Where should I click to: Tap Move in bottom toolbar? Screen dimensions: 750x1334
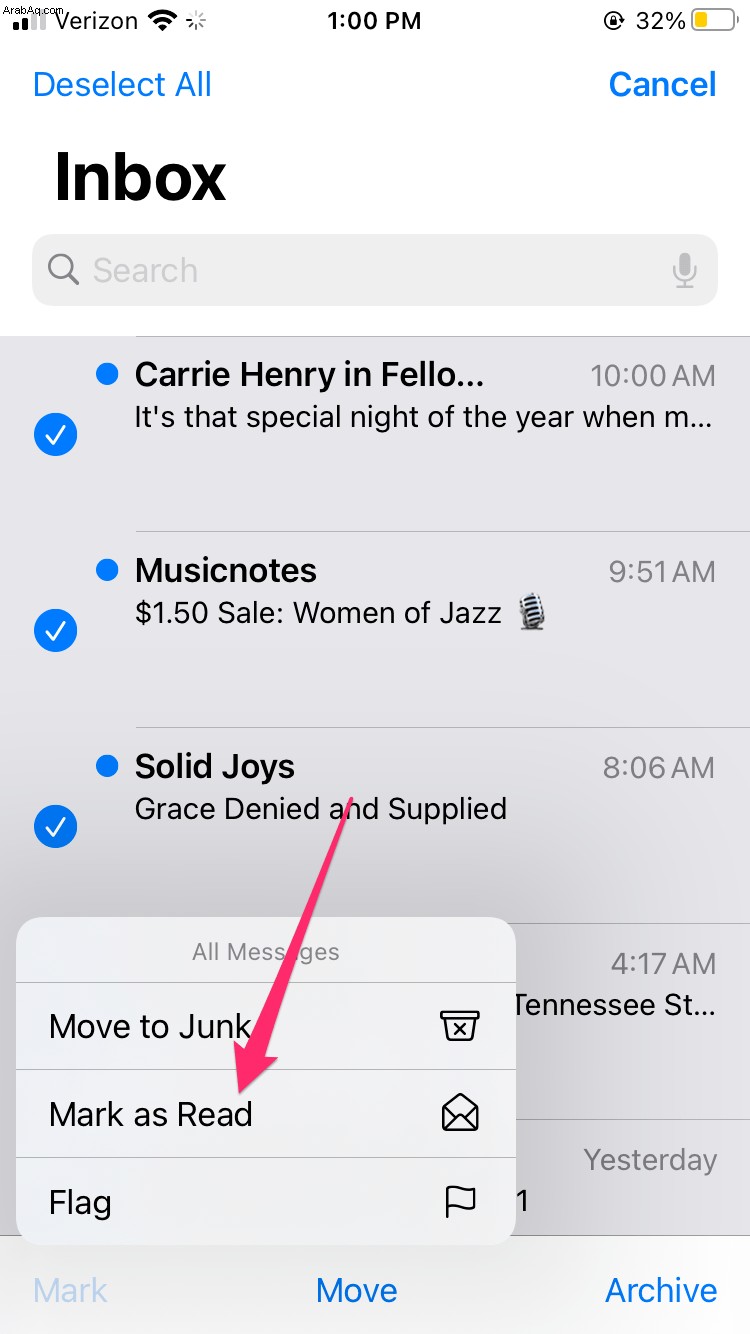(356, 1290)
